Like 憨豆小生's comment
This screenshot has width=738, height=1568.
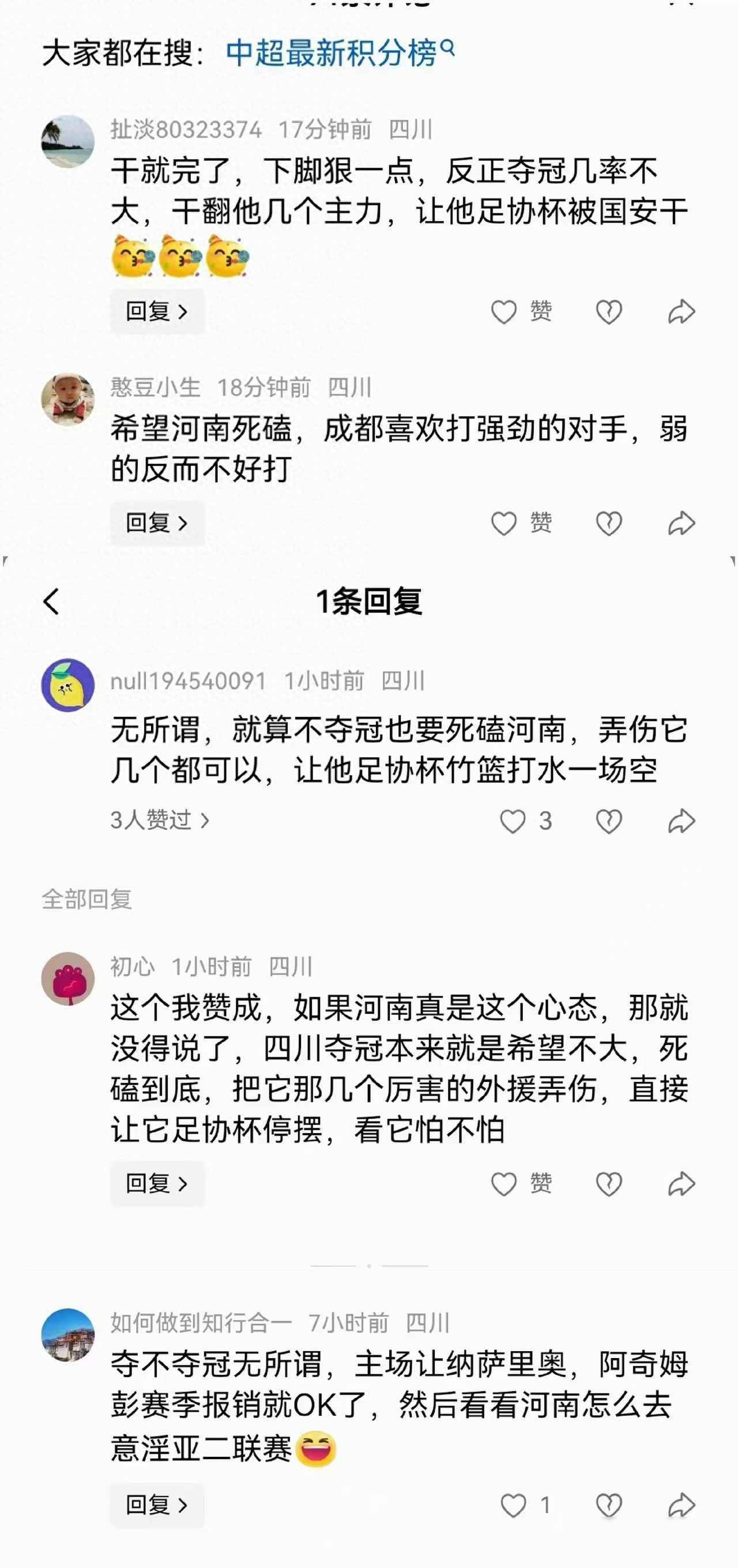[504, 524]
